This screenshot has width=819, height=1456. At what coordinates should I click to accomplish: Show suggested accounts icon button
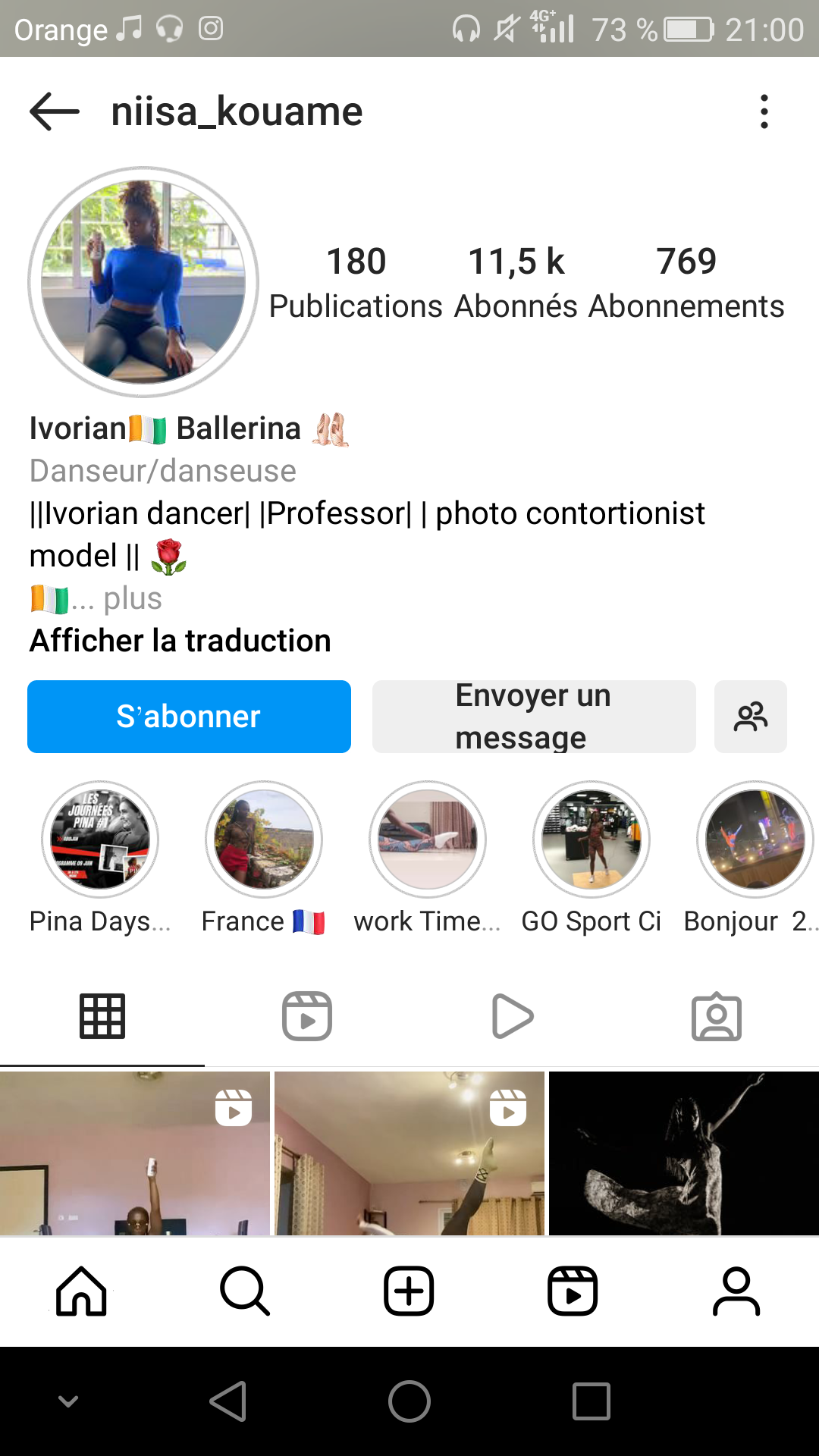(750, 717)
